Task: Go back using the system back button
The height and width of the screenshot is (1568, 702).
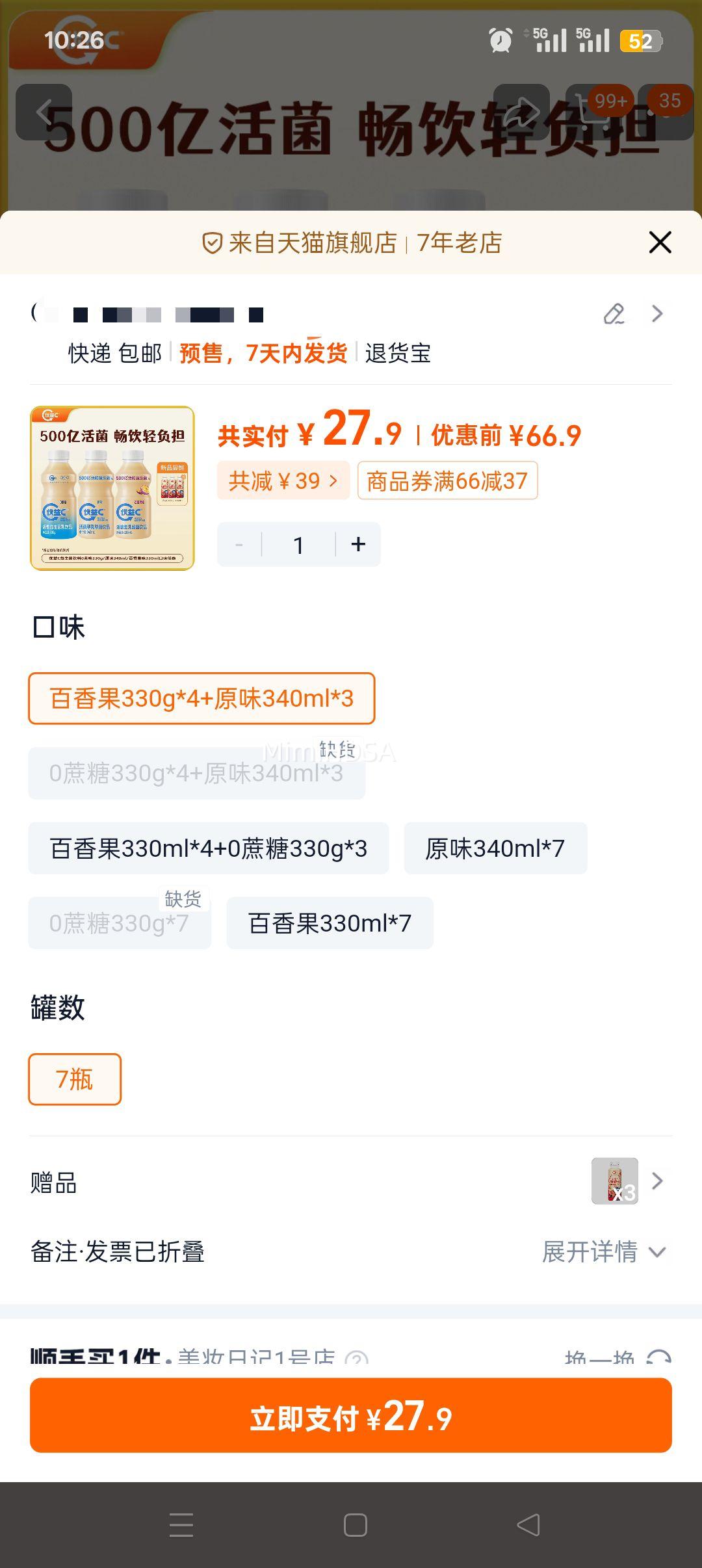Action: point(528,1525)
